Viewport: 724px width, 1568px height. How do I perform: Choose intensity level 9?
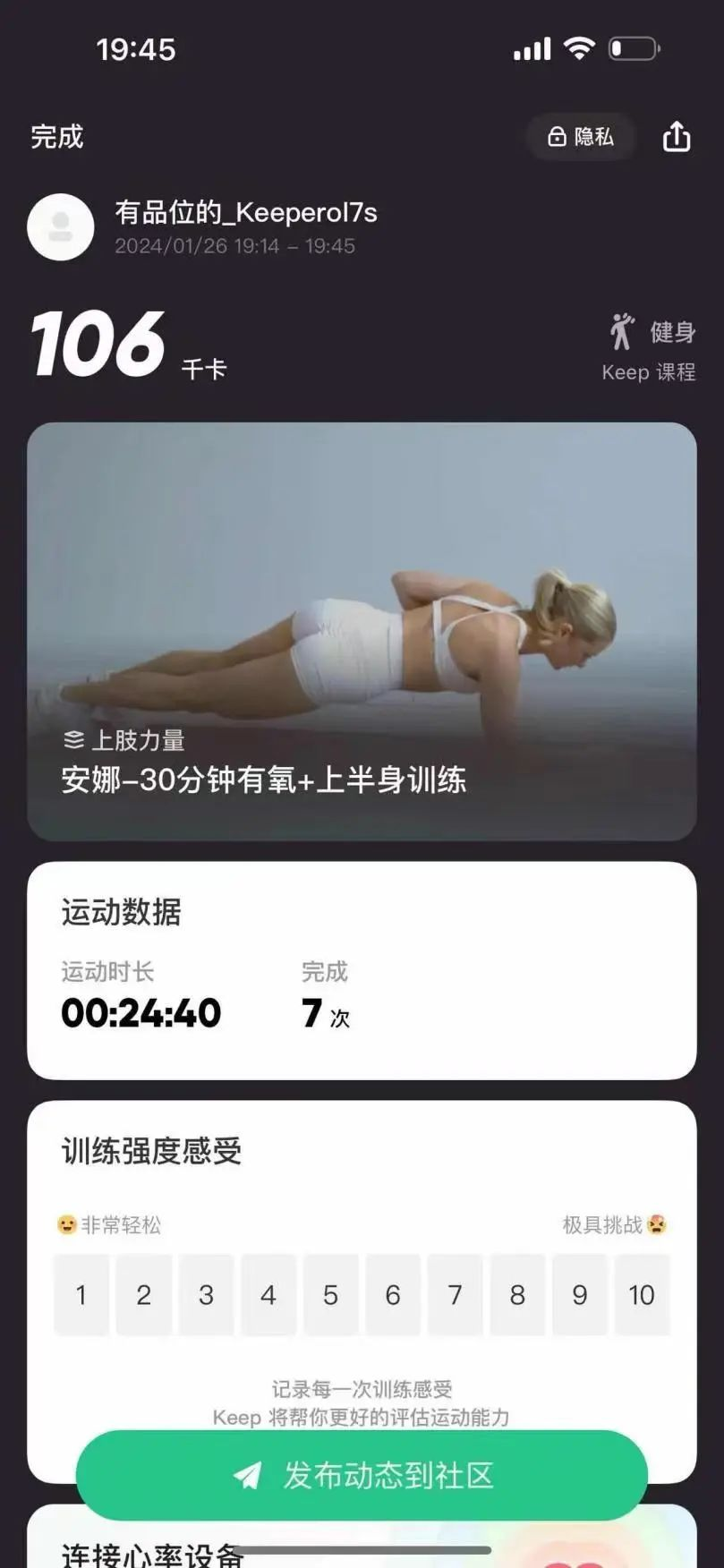pos(580,1294)
